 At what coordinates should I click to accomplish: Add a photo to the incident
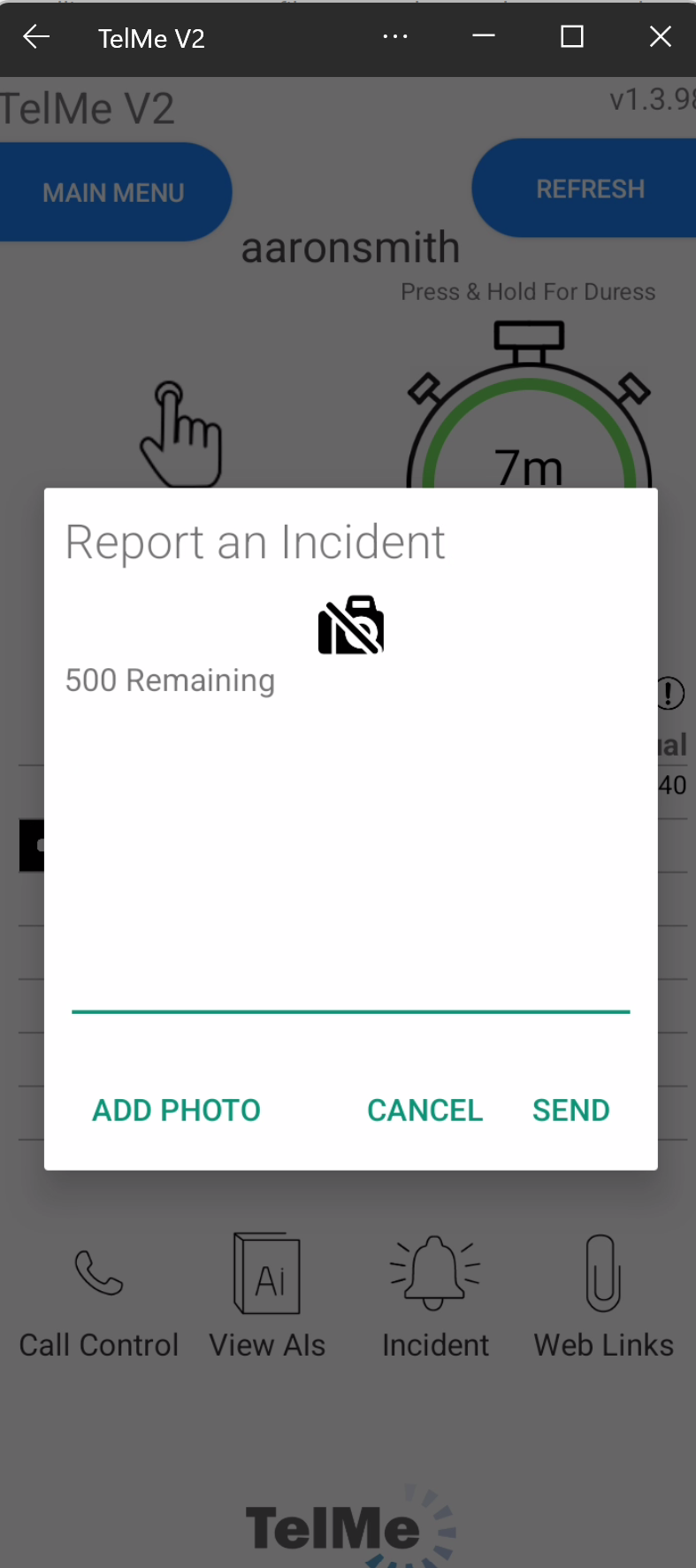pos(175,1110)
